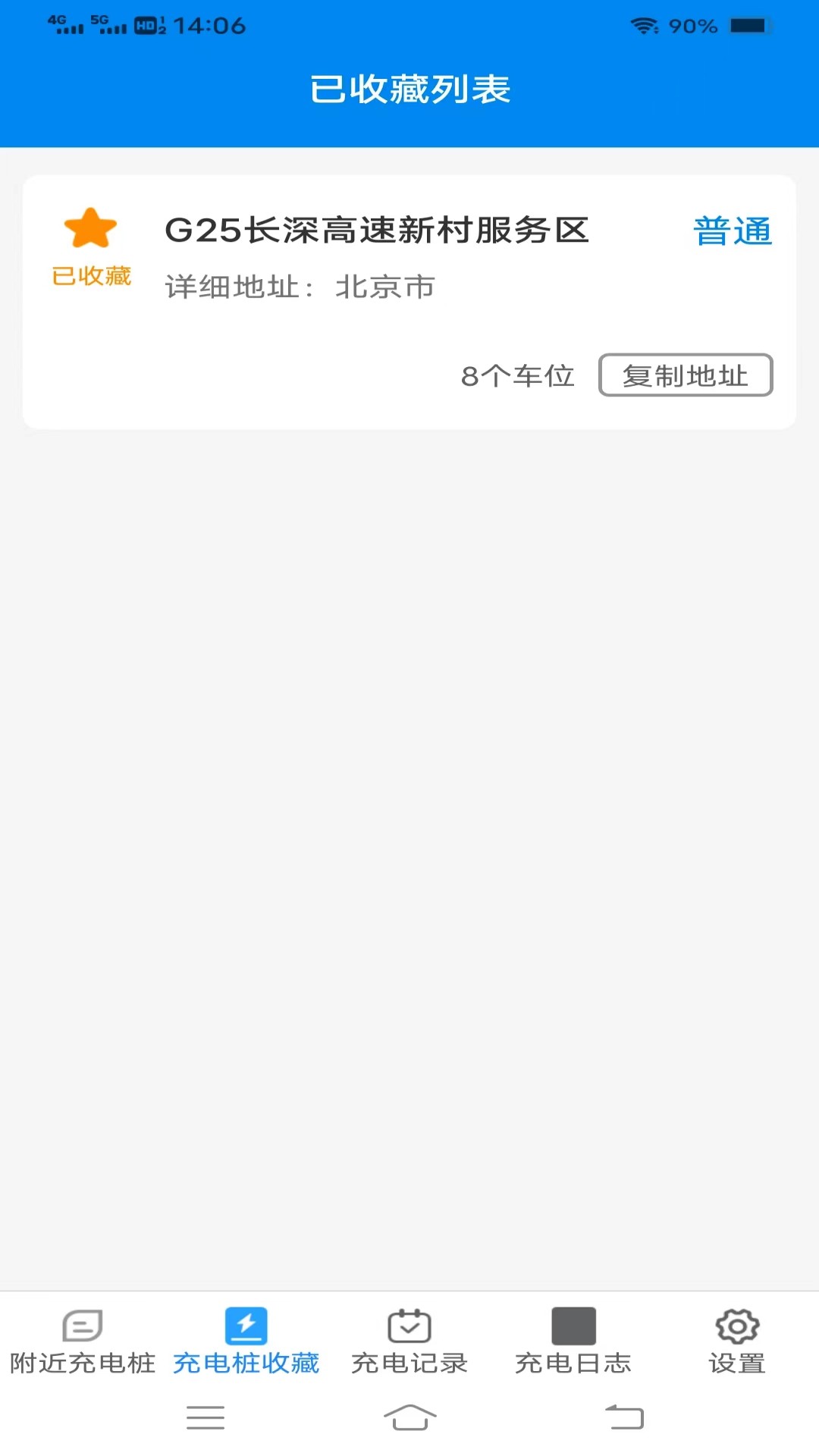This screenshot has height=1456, width=819.
Task: Unfavorite the station via the orange star
Action: (x=90, y=227)
